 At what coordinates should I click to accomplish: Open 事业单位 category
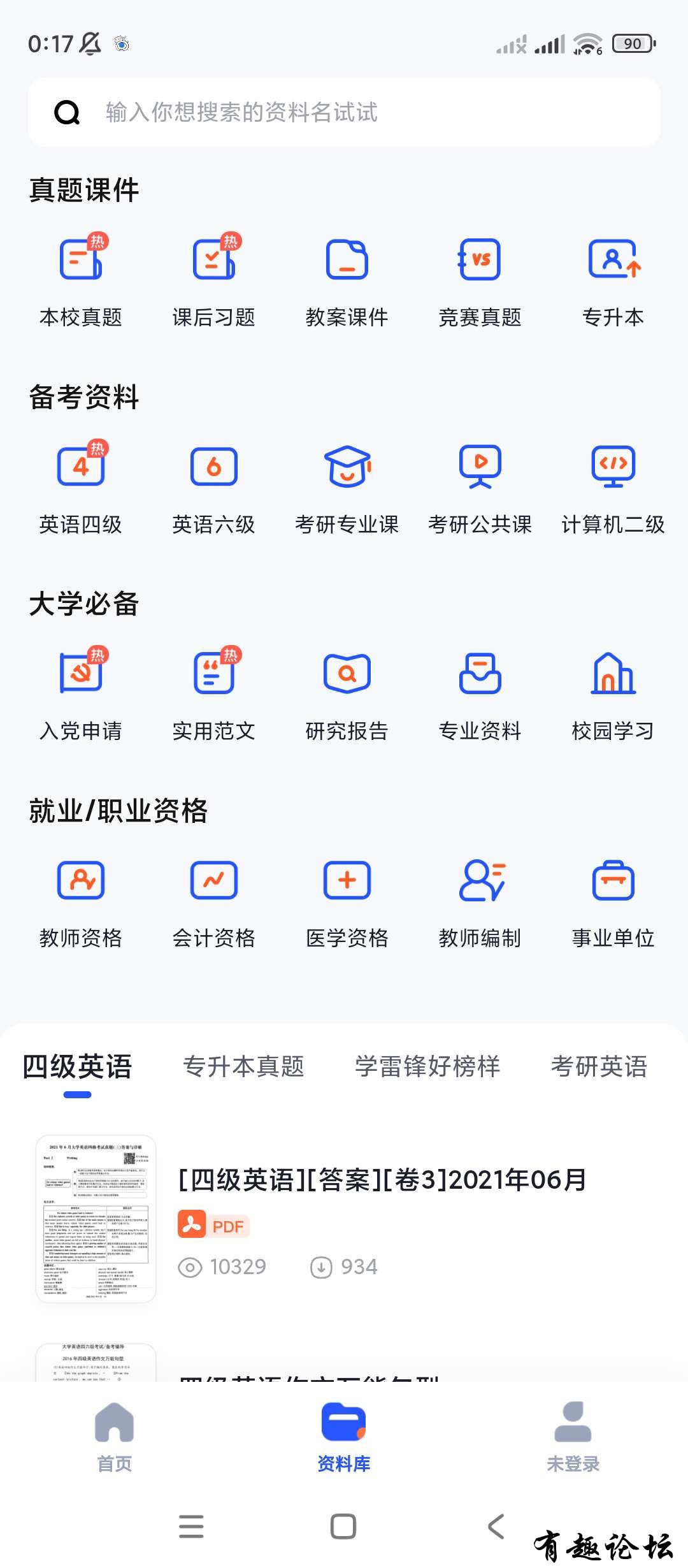coord(613,901)
